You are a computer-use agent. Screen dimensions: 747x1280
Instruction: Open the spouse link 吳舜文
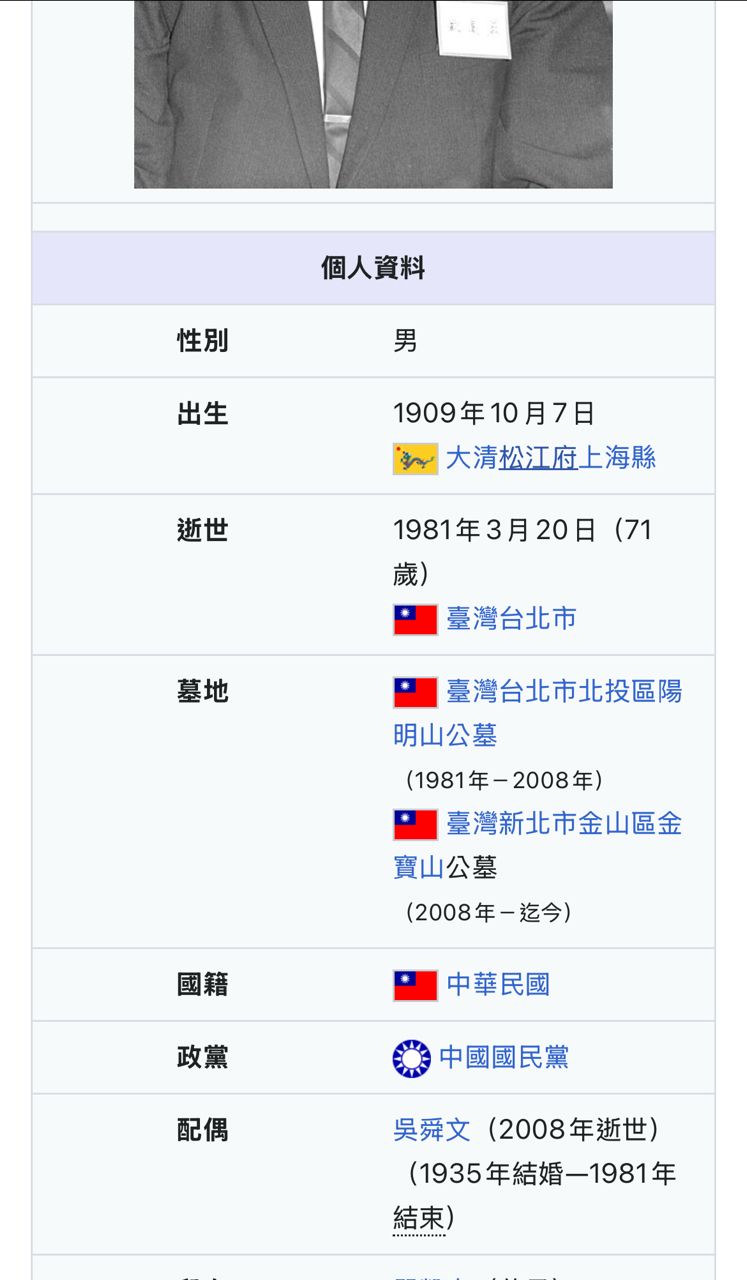click(x=431, y=1130)
